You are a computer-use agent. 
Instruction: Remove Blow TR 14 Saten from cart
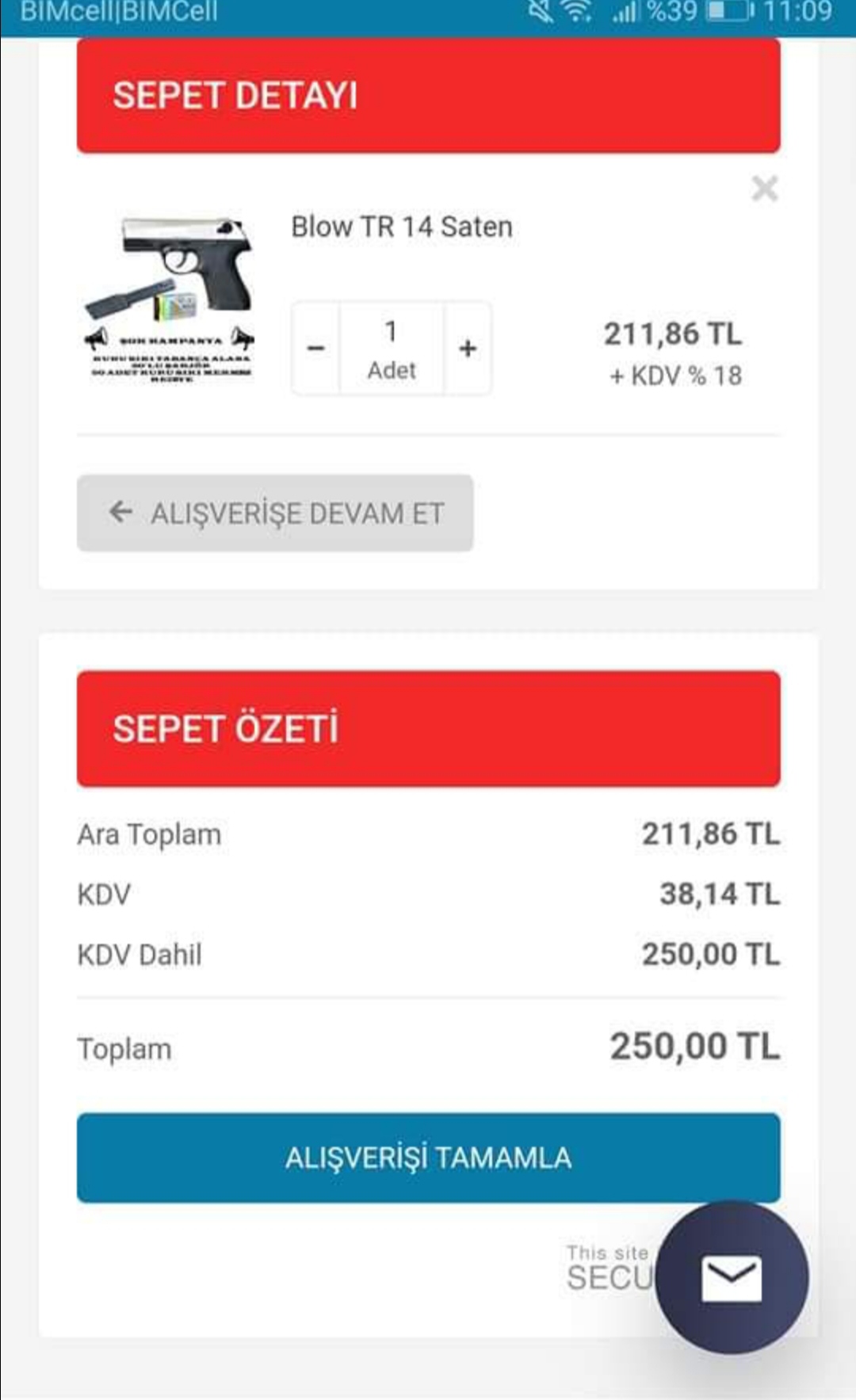point(765,189)
